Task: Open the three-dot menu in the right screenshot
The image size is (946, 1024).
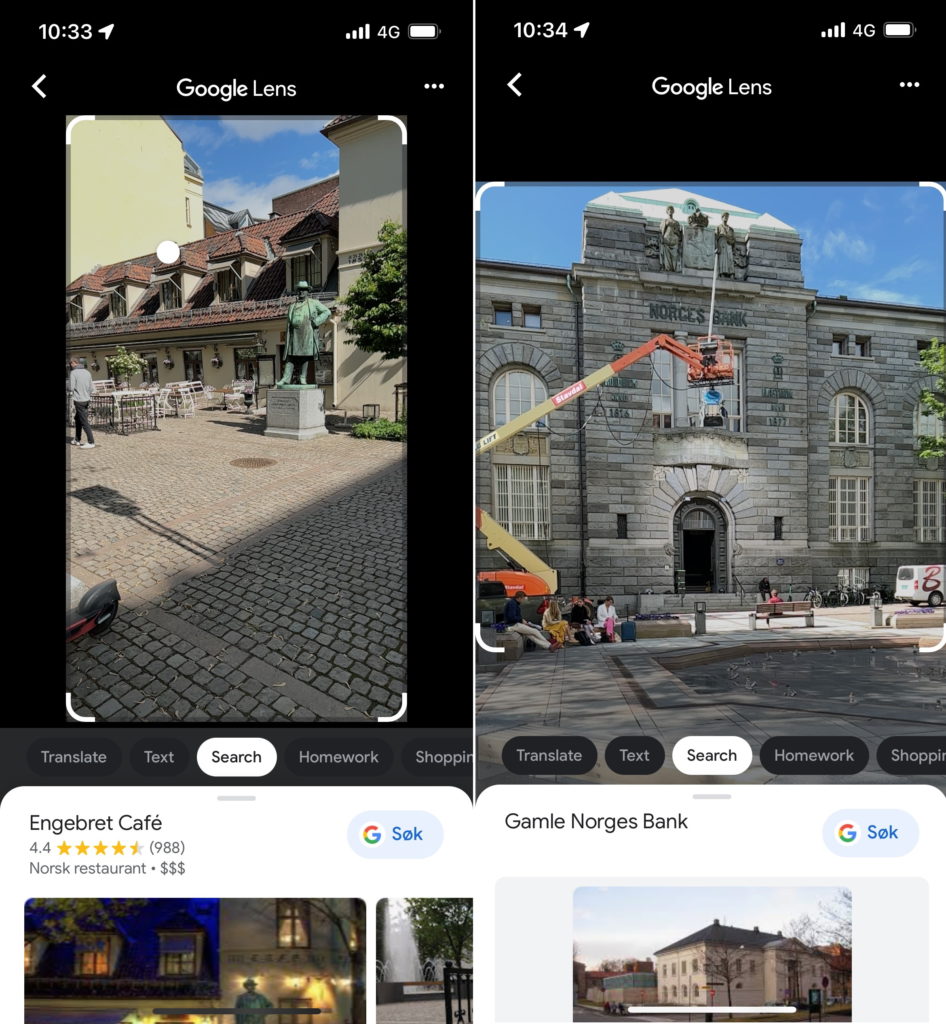Action: 910,86
